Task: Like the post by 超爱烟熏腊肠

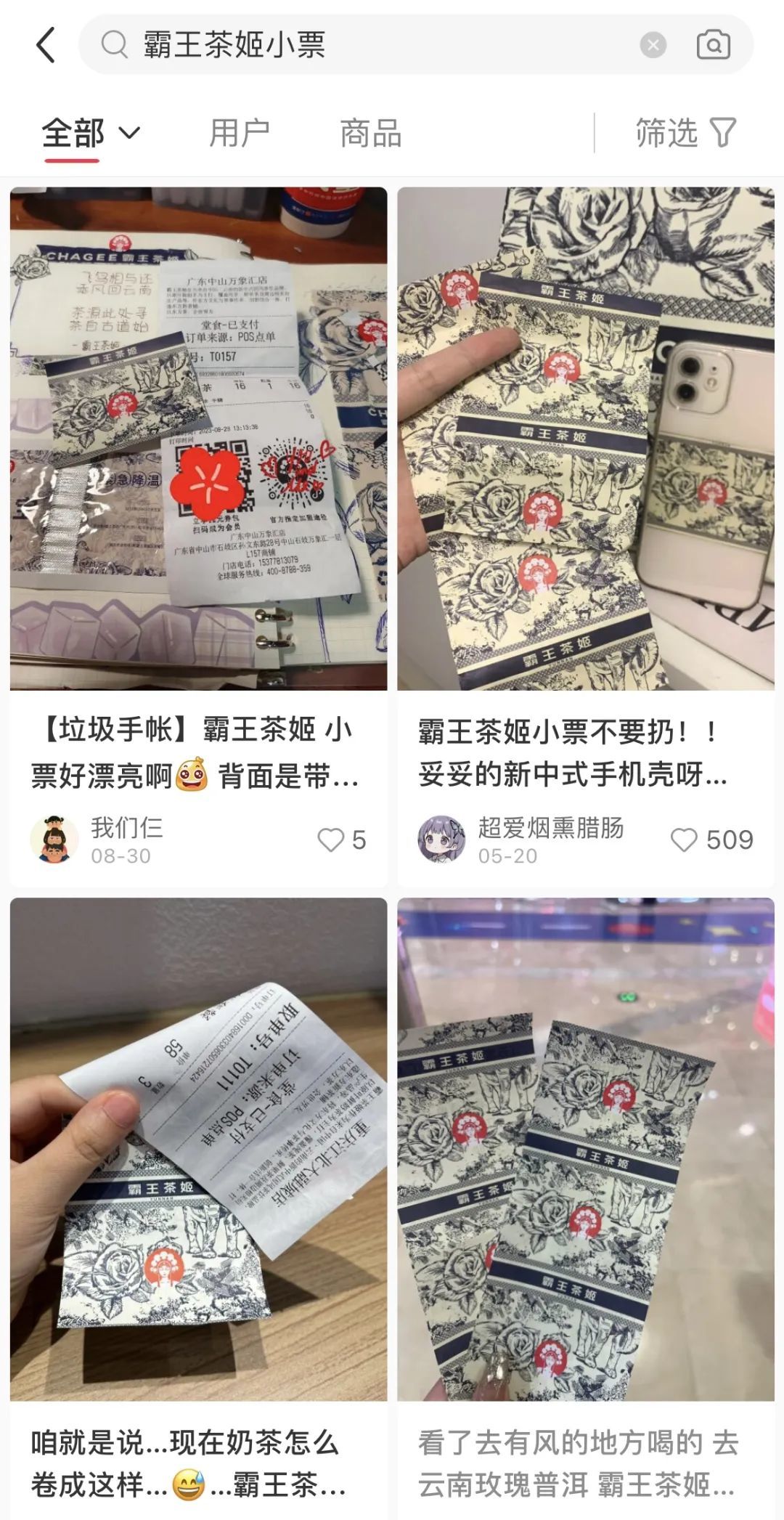Action: [x=683, y=840]
